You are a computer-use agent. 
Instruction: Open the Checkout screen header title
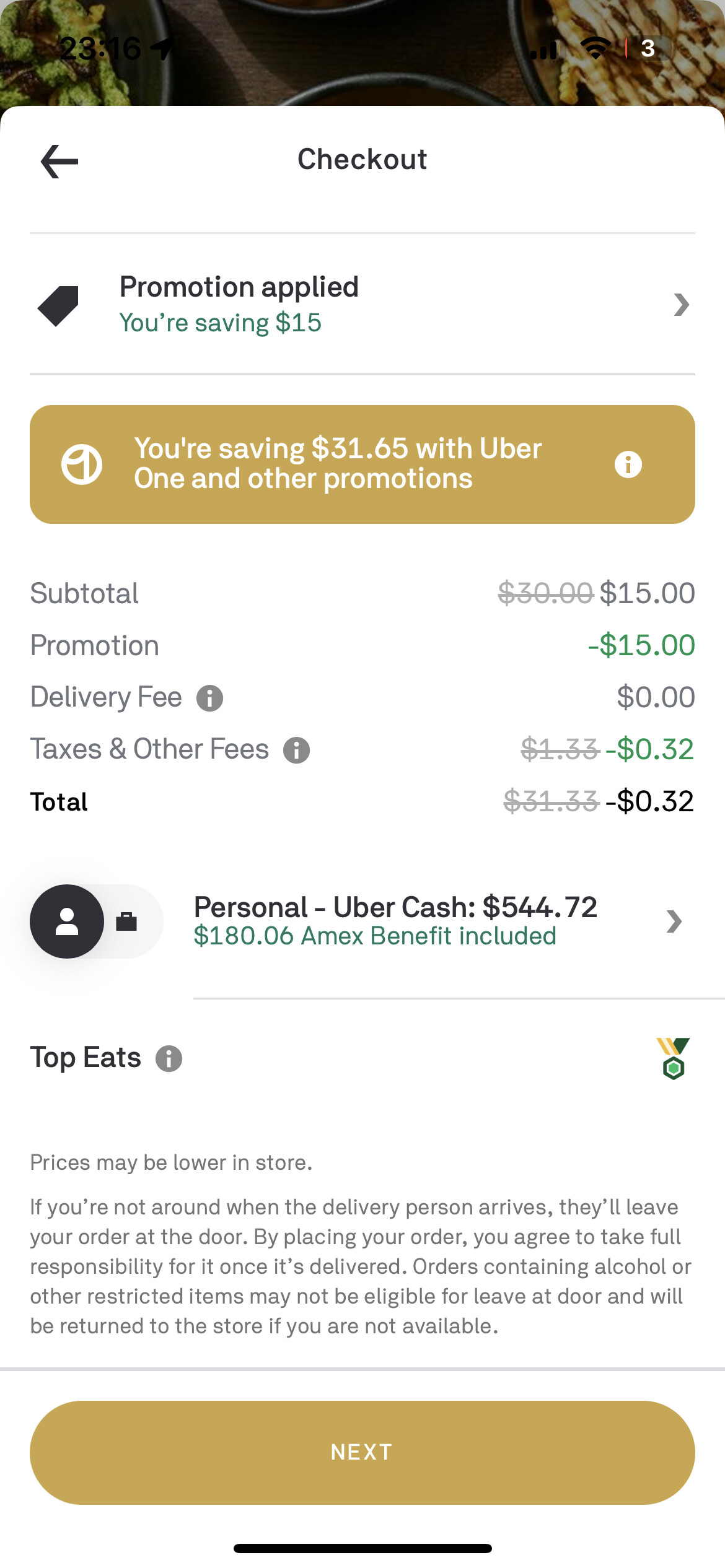pyautogui.click(x=362, y=159)
